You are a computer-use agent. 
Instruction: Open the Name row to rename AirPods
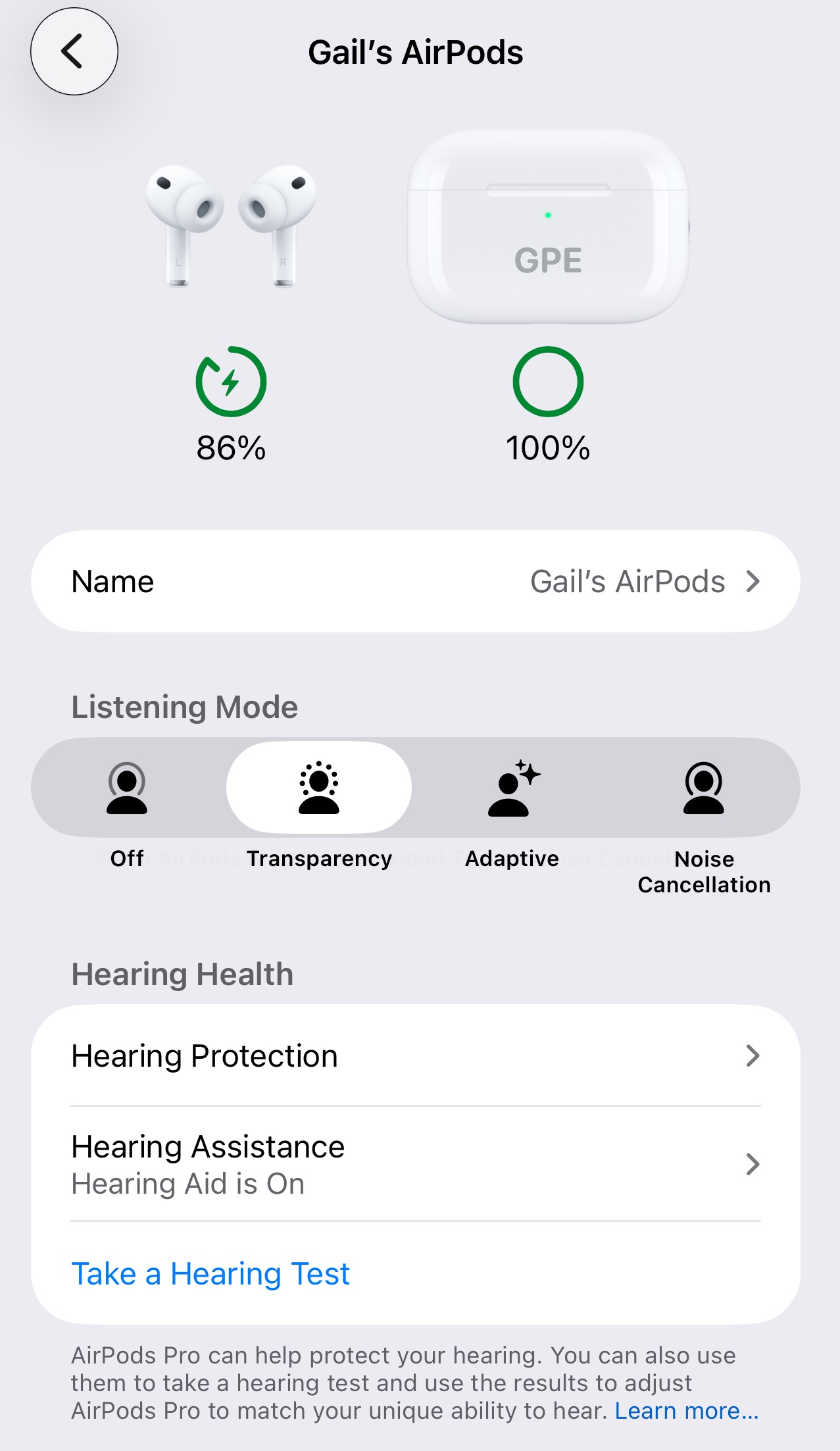click(x=415, y=582)
